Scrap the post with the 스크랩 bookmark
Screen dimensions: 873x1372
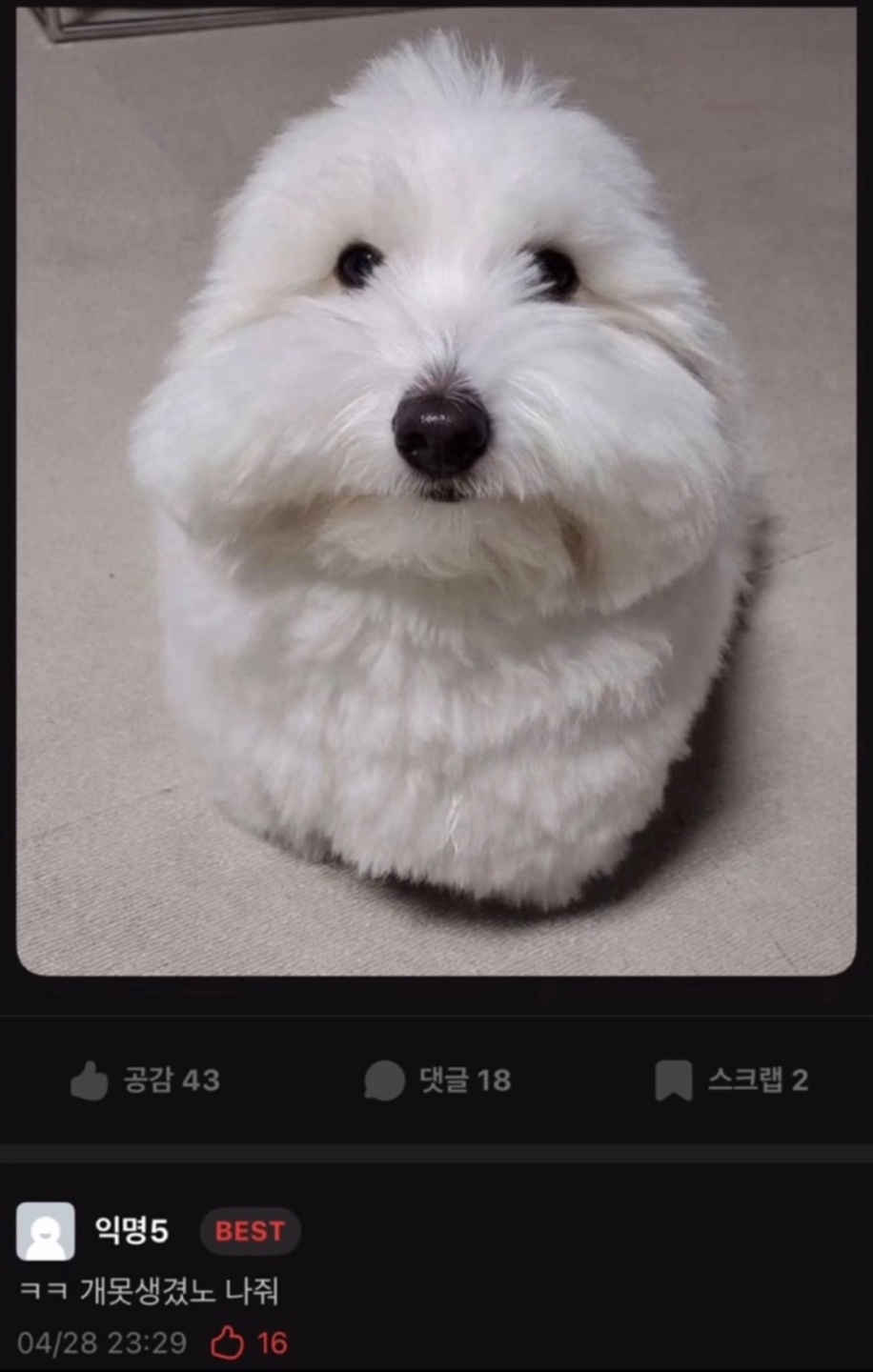click(x=731, y=1080)
